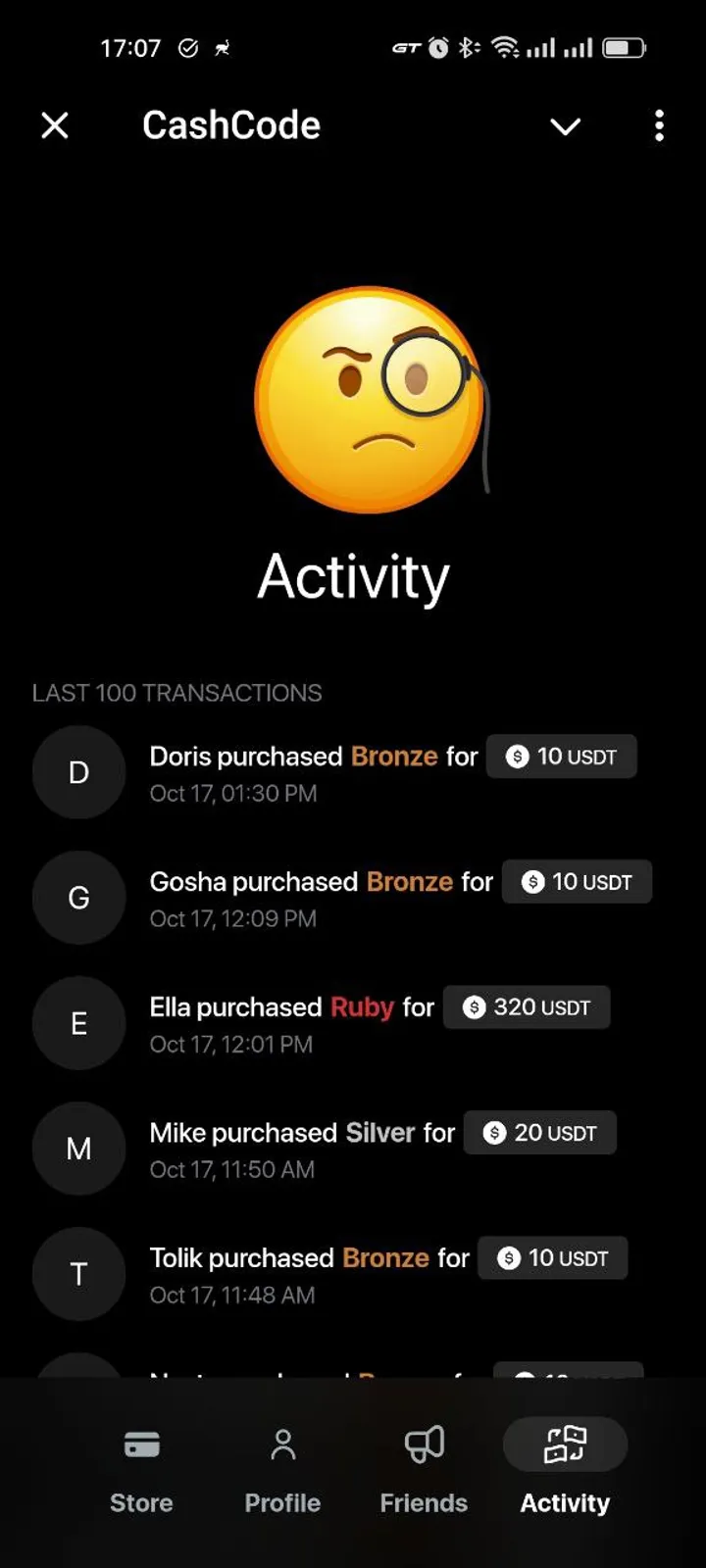Viewport: 706px width, 1568px height.
Task: Open the Friends megaphone icon
Action: point(423,1443)
